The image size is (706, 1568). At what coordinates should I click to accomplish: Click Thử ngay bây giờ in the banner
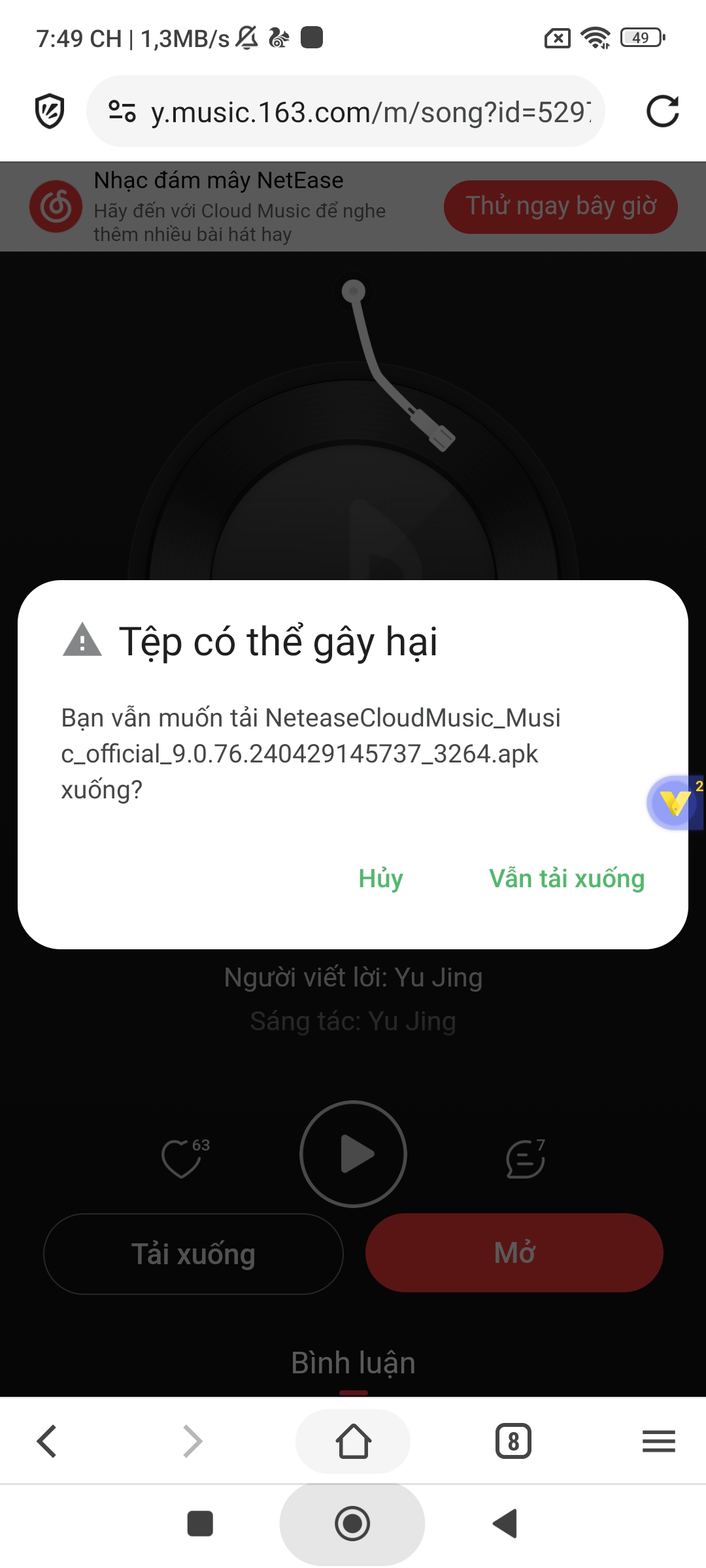click(561, 206)
